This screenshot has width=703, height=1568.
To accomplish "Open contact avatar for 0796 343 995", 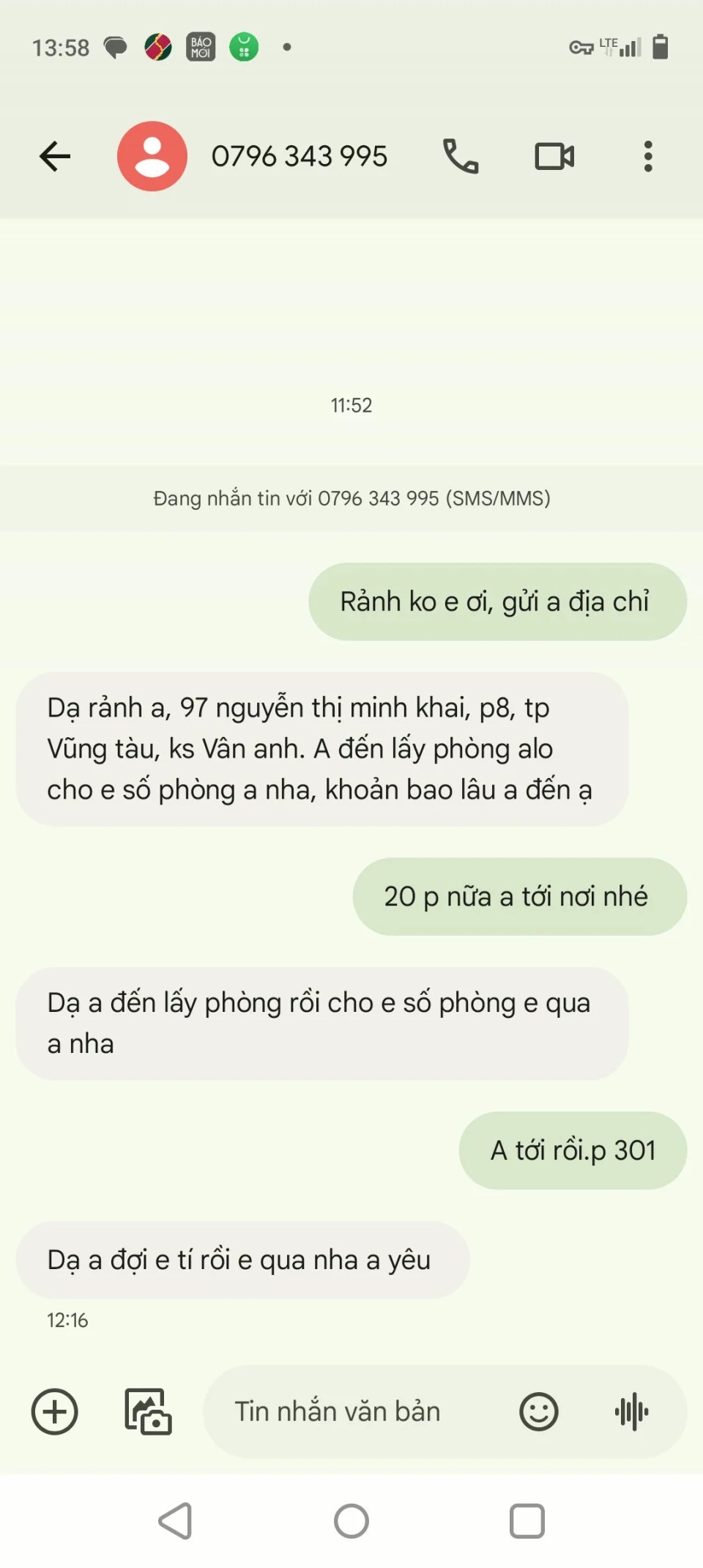I will click(x=152, y=156).
